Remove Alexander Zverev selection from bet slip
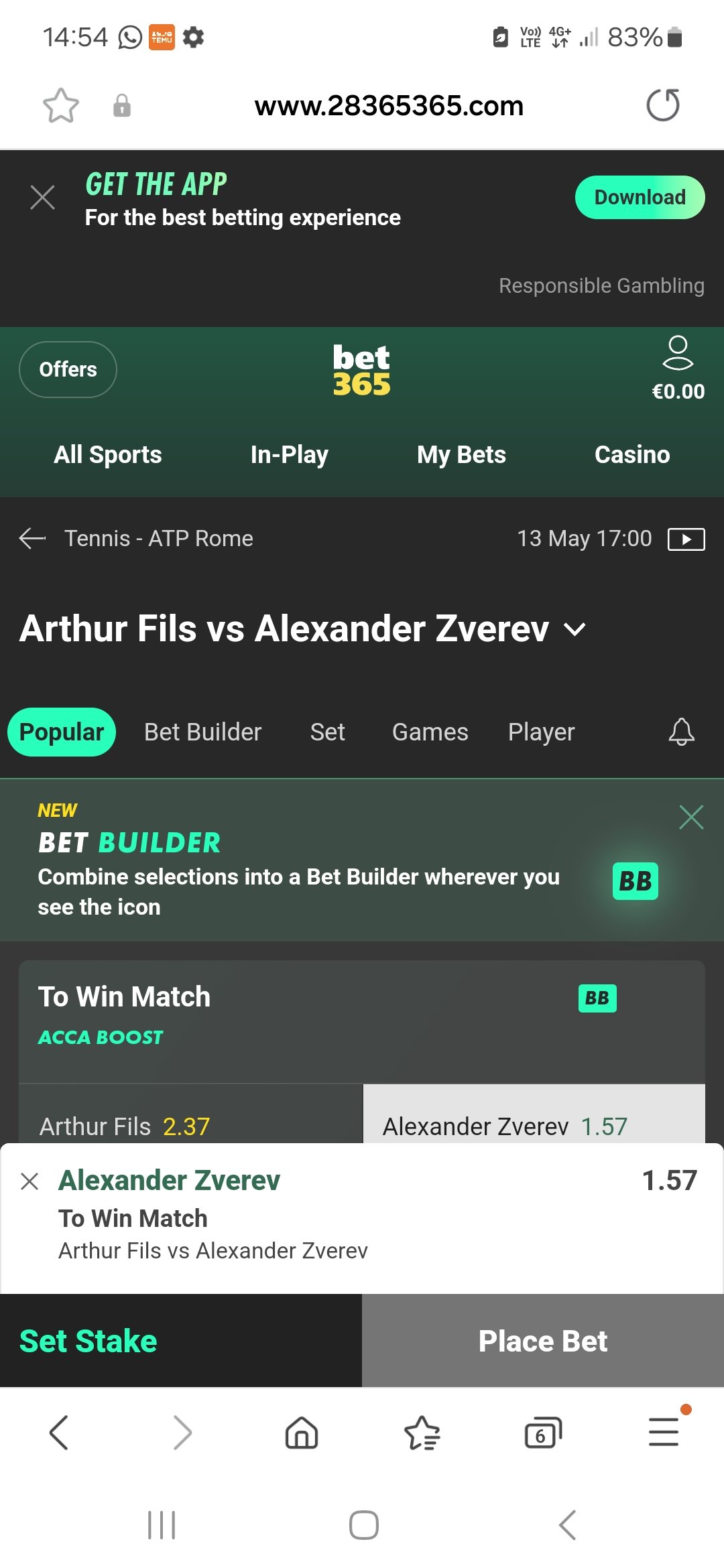724x1568 pixels. (x=29, y=1181)
